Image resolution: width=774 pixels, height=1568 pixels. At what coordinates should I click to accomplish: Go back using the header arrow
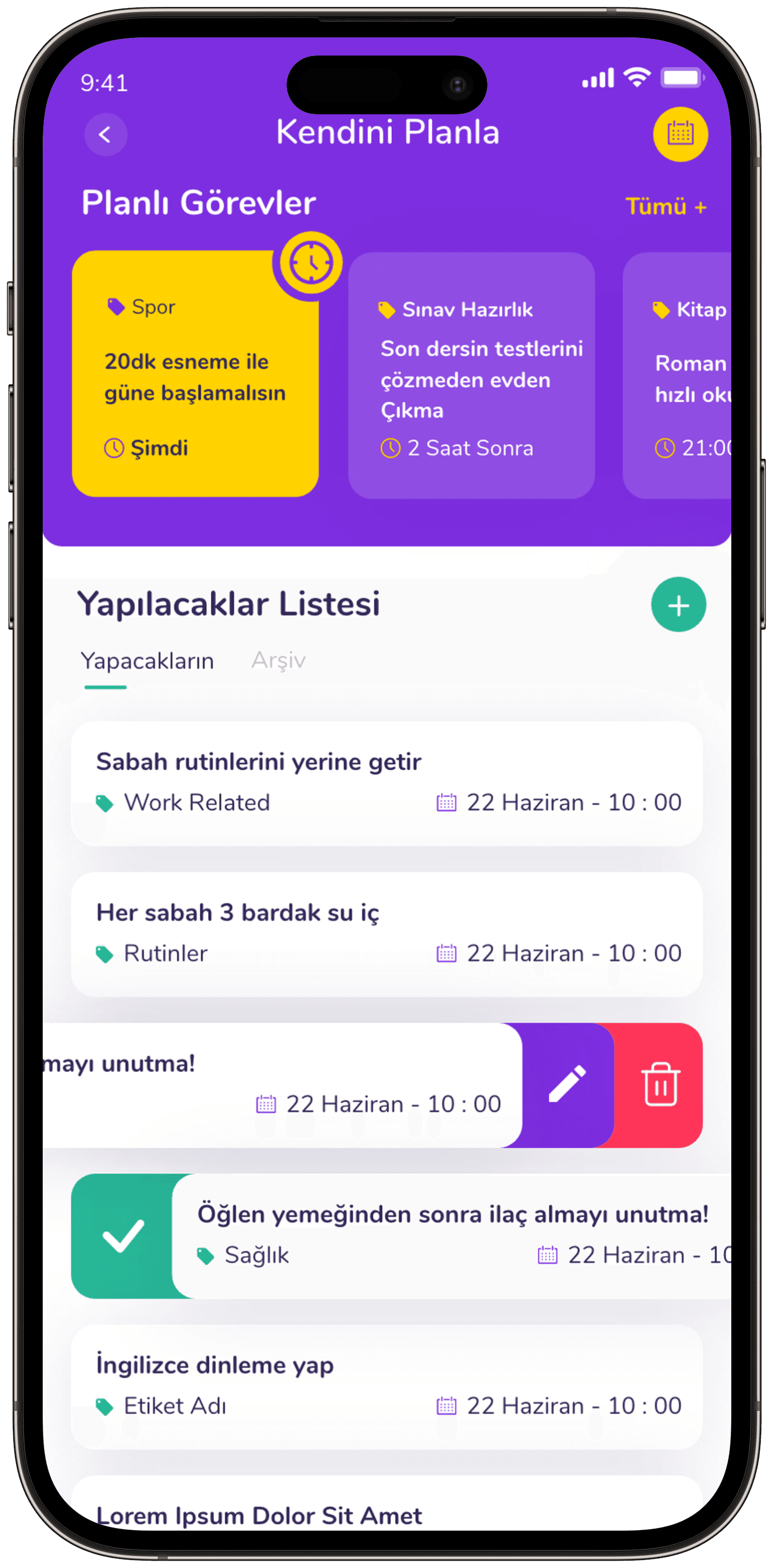105,134
